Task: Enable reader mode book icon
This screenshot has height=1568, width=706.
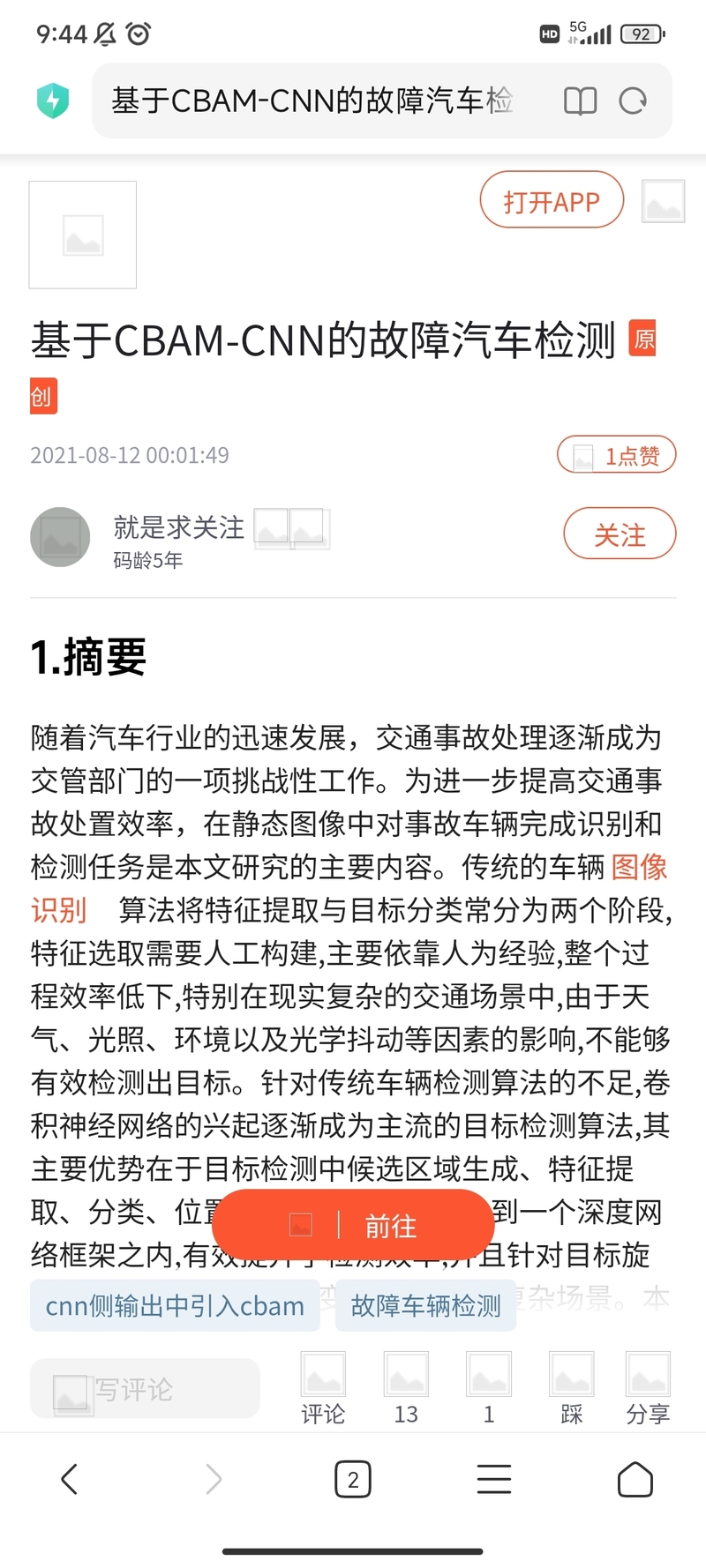Action: (x=580, y=101)
